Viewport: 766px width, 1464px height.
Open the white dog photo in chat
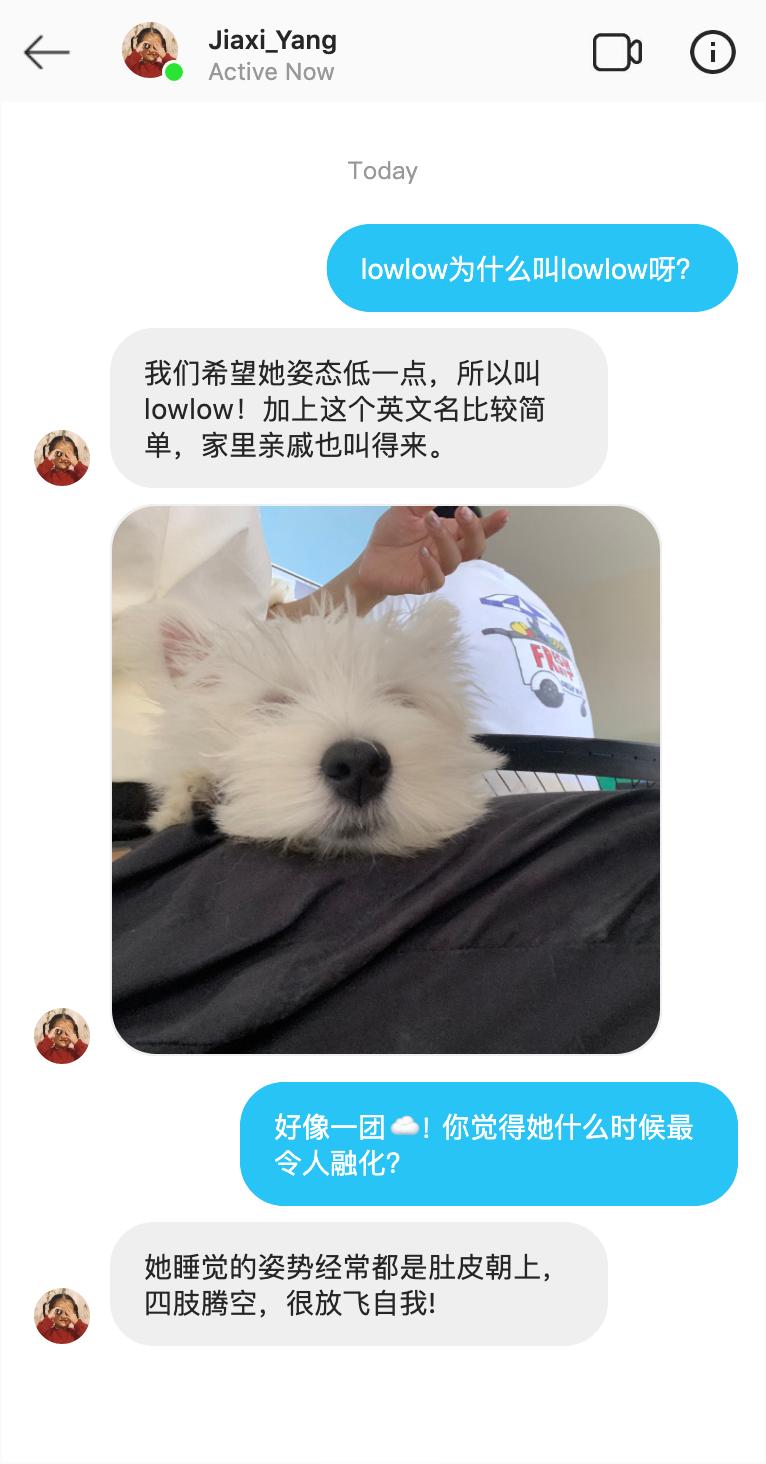tap(386, 779)
